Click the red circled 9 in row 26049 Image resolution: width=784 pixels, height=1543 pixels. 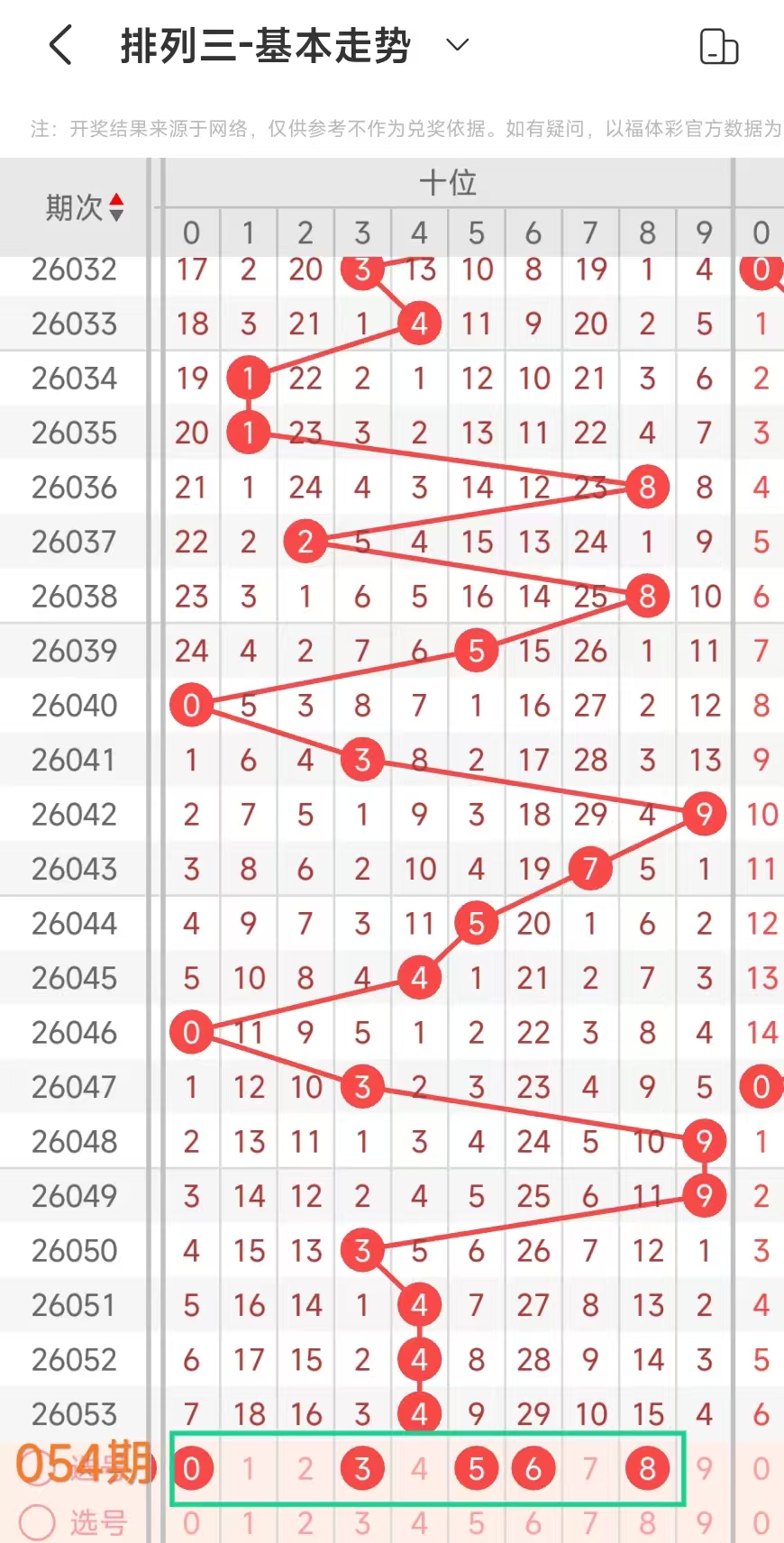(704, 1195)
